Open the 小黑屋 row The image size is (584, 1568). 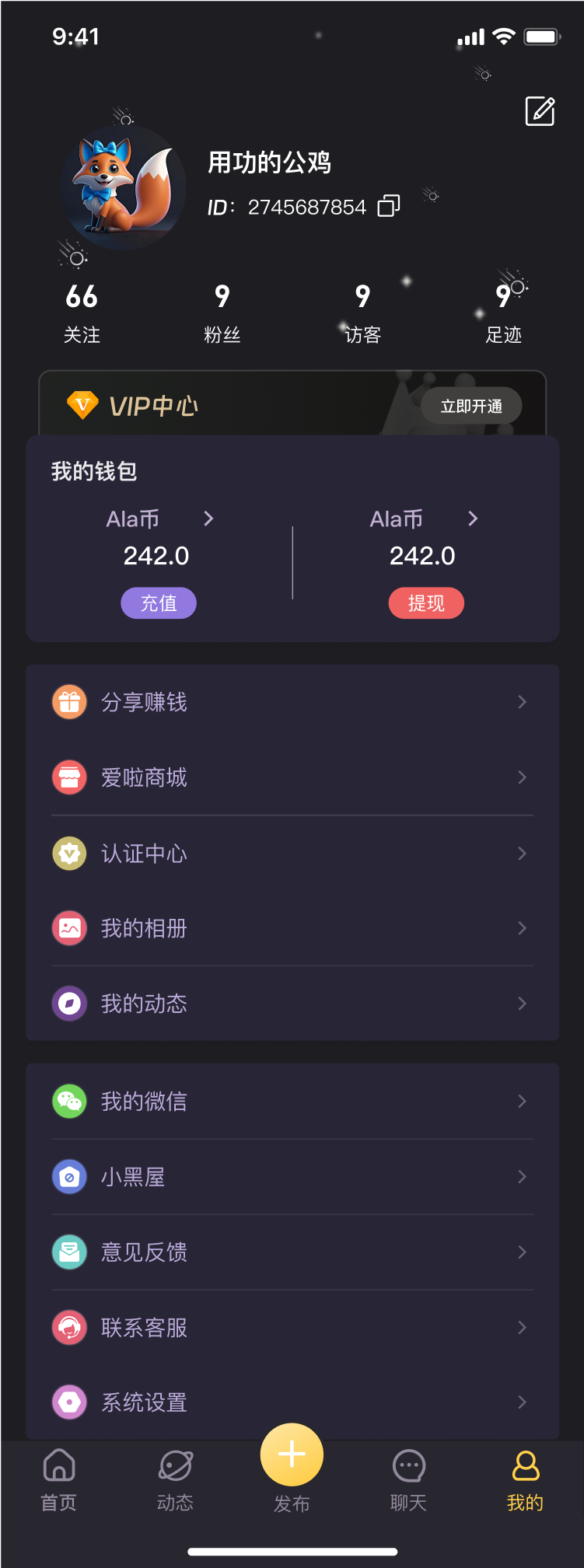[292, 1177]
